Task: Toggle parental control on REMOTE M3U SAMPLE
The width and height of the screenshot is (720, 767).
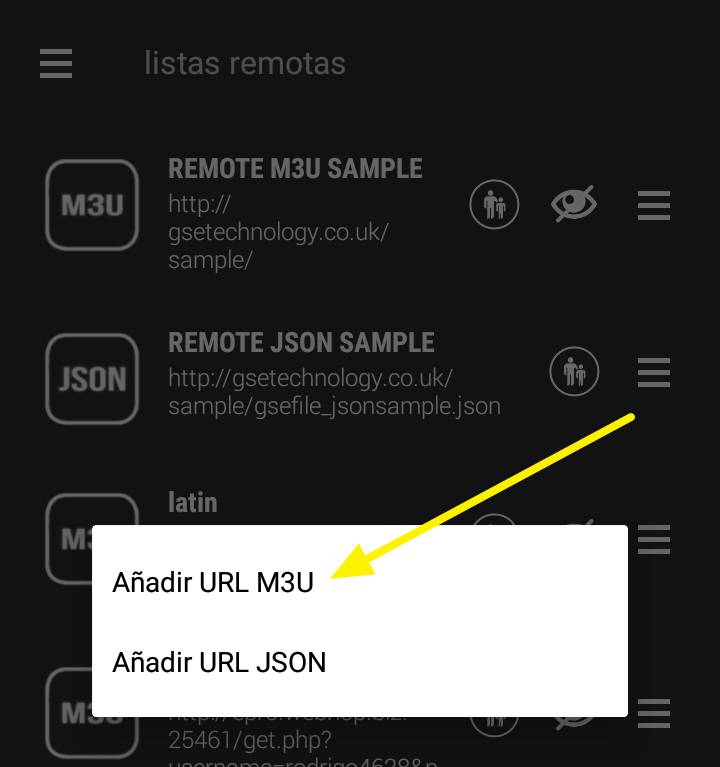Action: click(494, 205)
